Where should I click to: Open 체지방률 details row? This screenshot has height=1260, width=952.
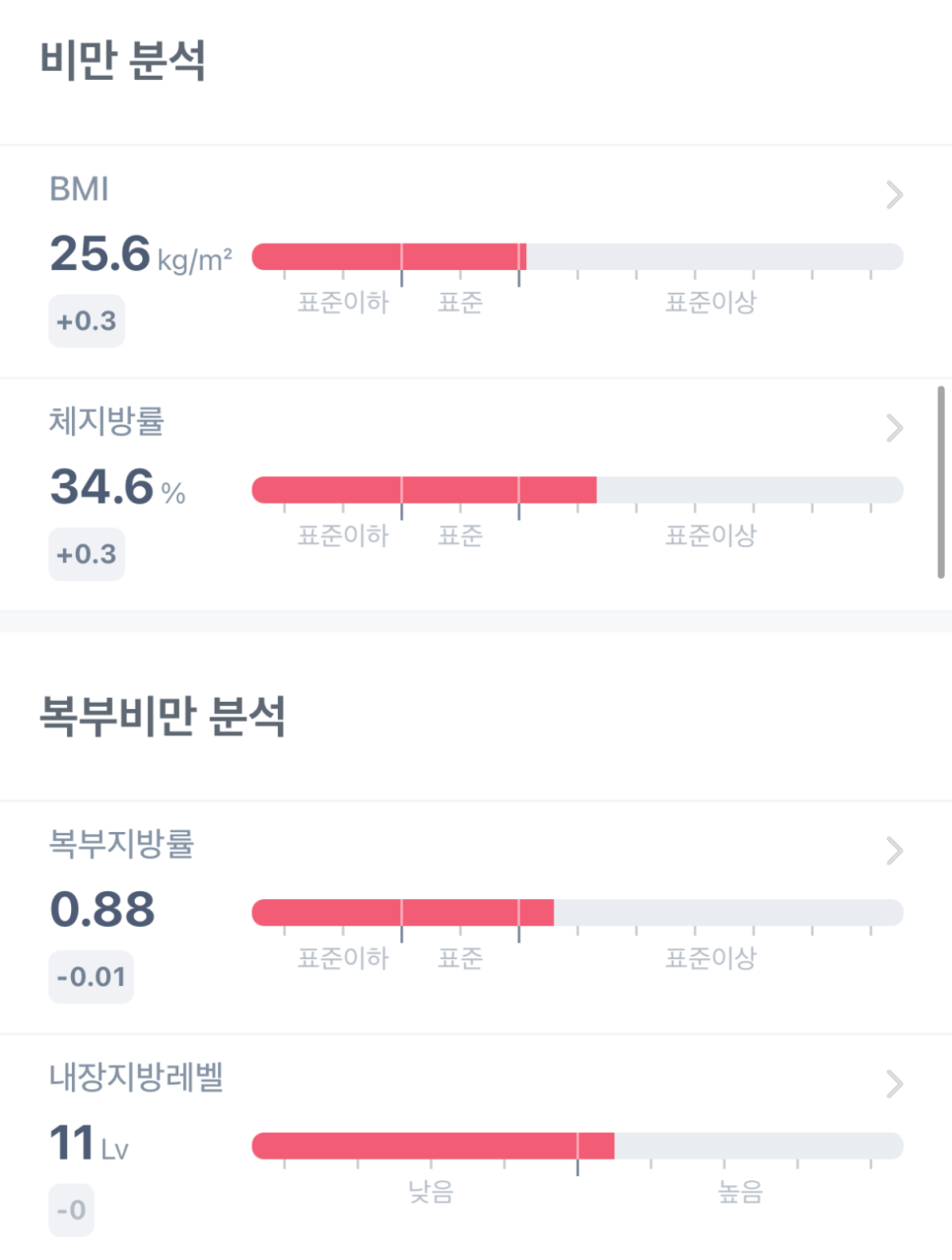click(x=894, y=428)
